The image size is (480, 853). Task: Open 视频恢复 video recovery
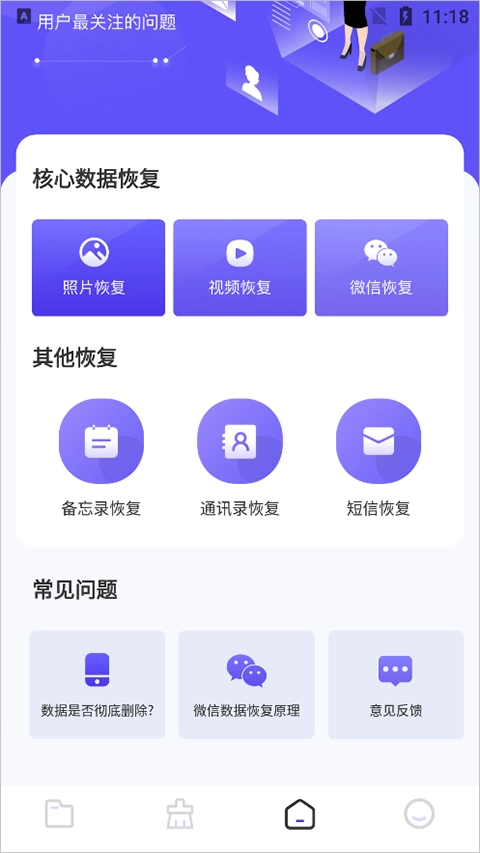tap(240, 268)
